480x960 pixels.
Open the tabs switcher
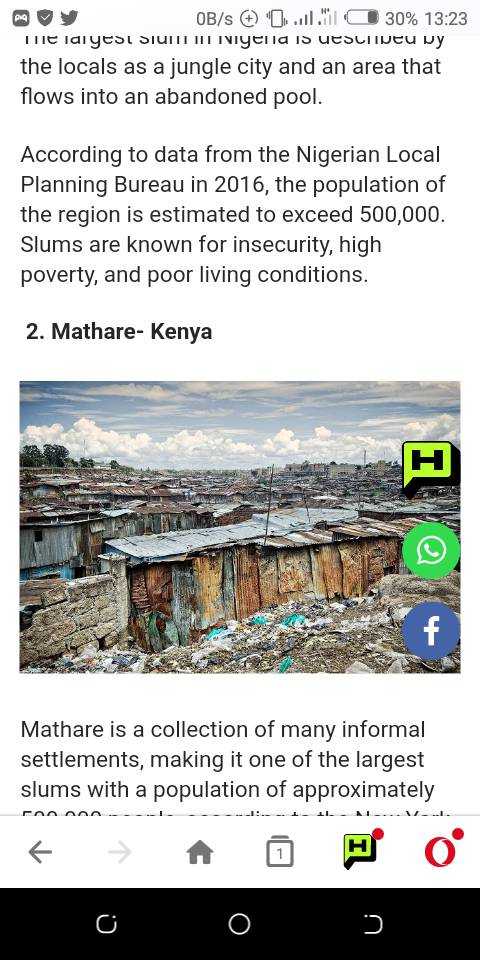point(280,852)
